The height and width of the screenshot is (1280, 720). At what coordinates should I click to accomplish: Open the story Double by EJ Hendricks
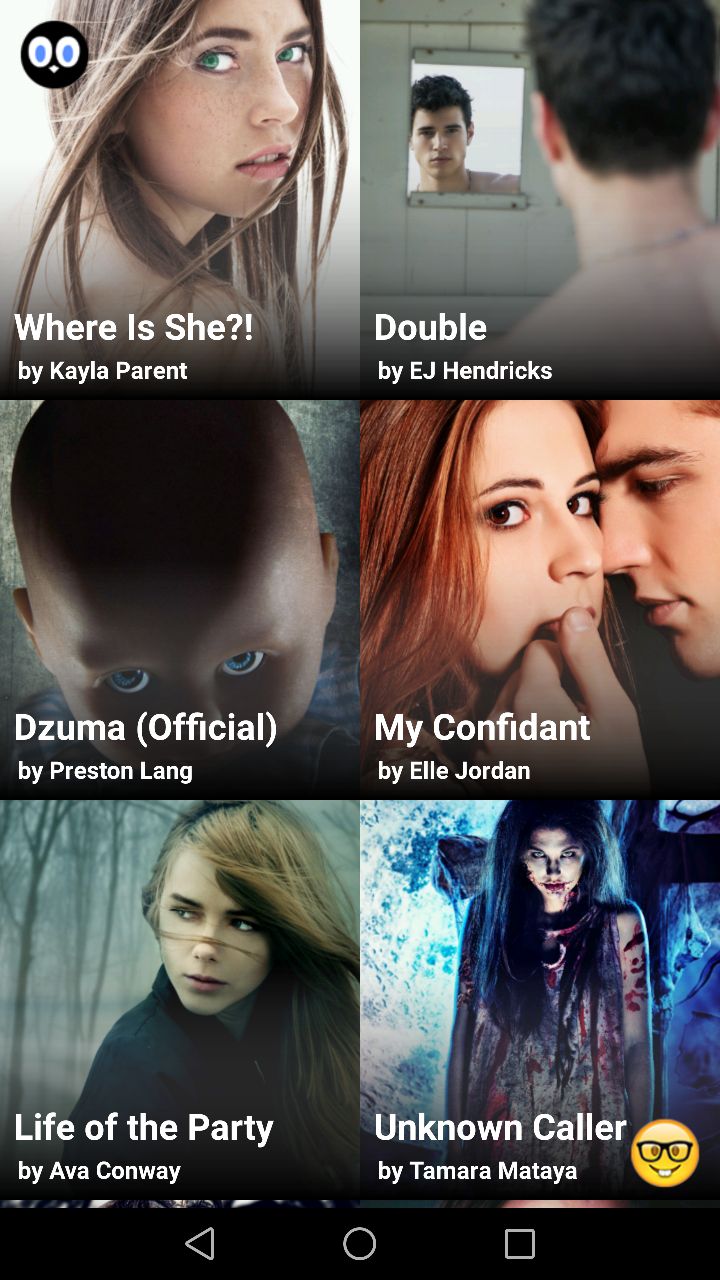pyautogui.click(x=540, y=200)
